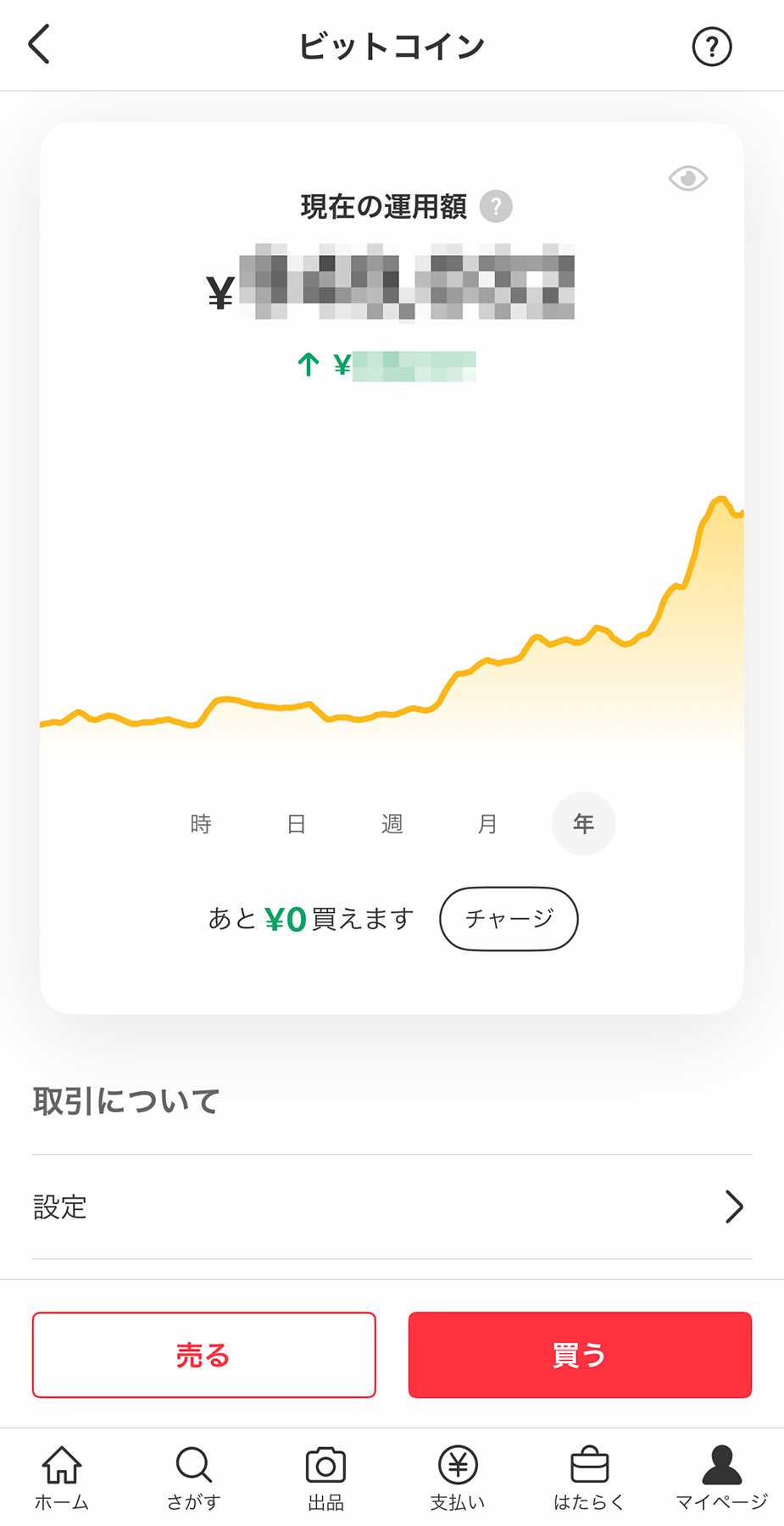Open the 設定 row
This screenshot has width=784, height=1526.
(x=392, y=1206)
